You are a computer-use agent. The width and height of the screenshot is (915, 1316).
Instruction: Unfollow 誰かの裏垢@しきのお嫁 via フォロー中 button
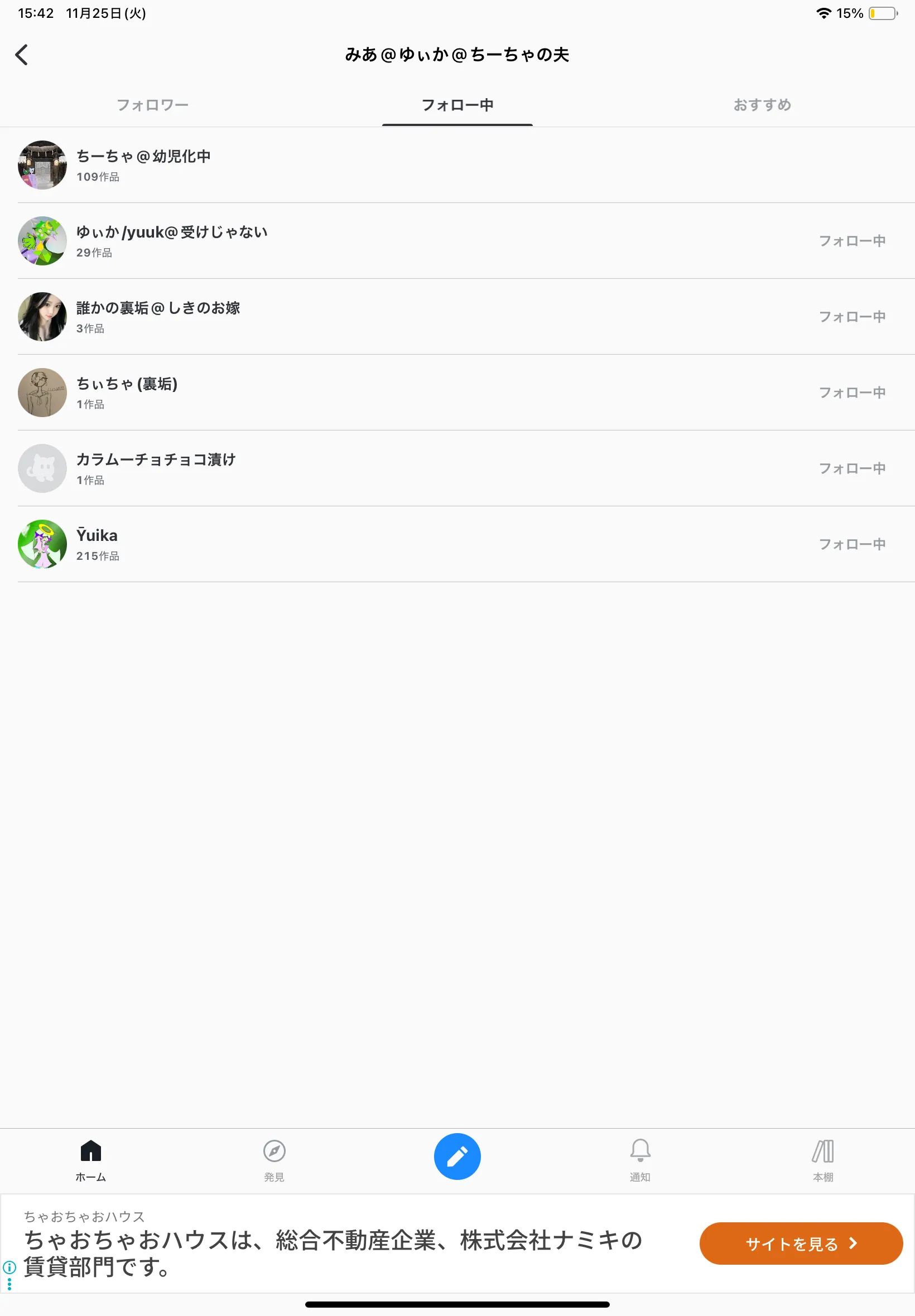coord(851,317)
